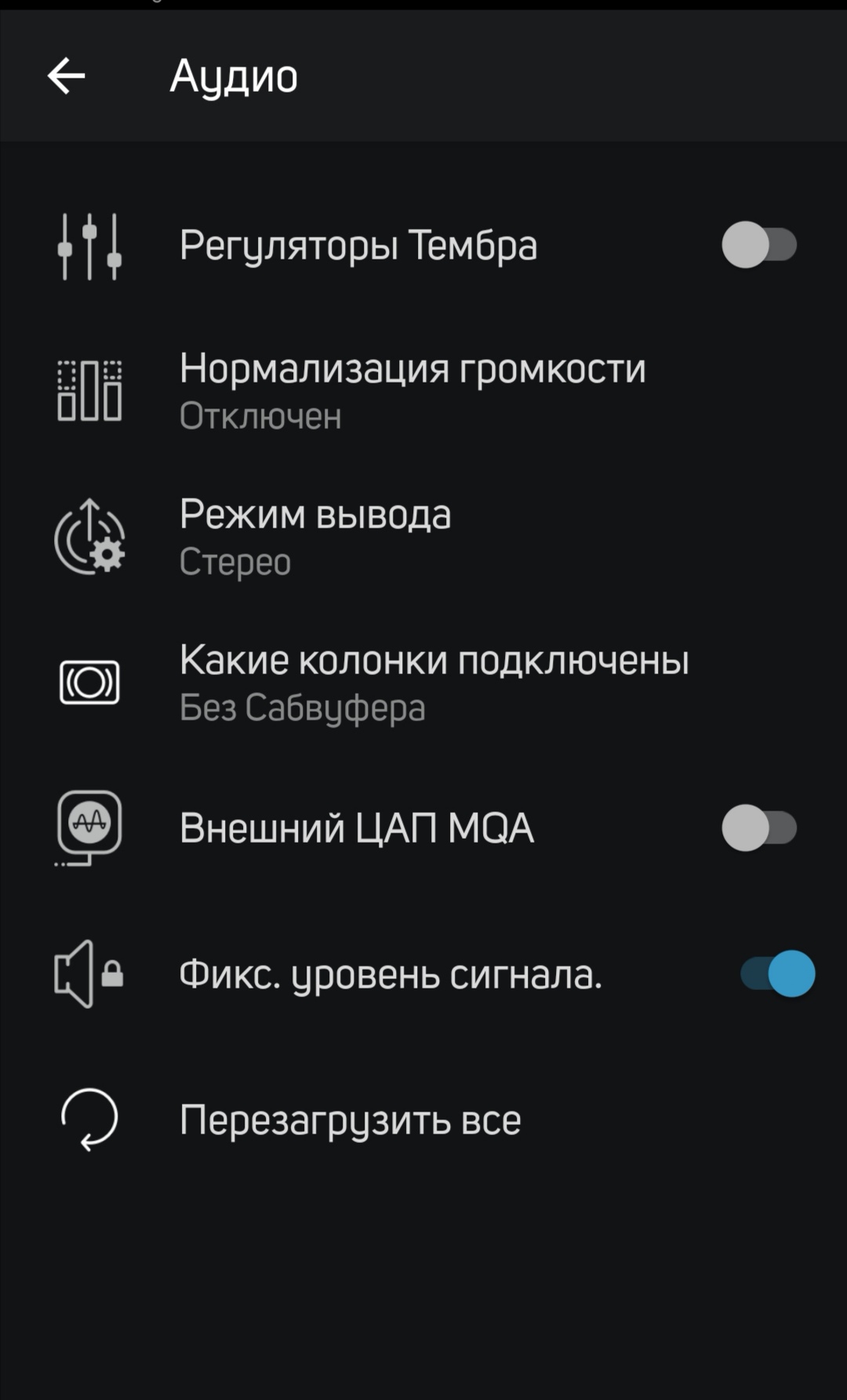Open Какие колонки подключены option
The image size is (847, 1400).
coord(434,682)
